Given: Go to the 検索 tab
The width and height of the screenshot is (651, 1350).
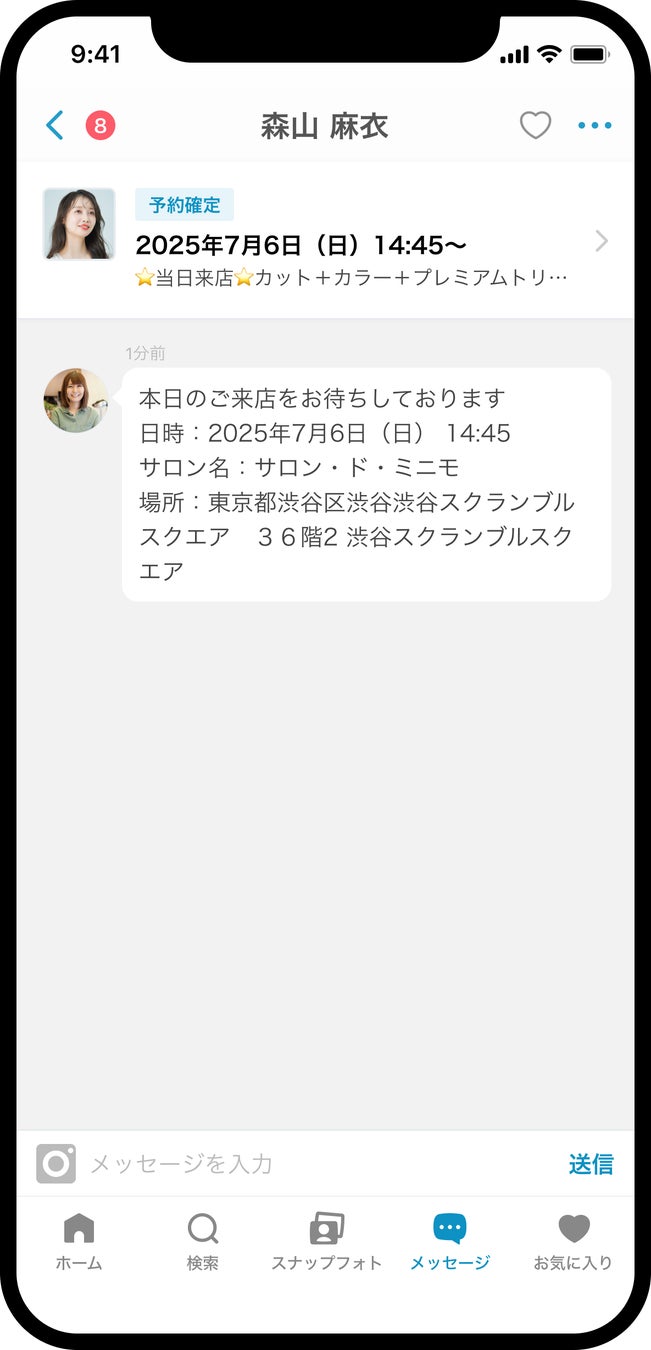Looking at the screenshot, I should tap(202, 1242).
